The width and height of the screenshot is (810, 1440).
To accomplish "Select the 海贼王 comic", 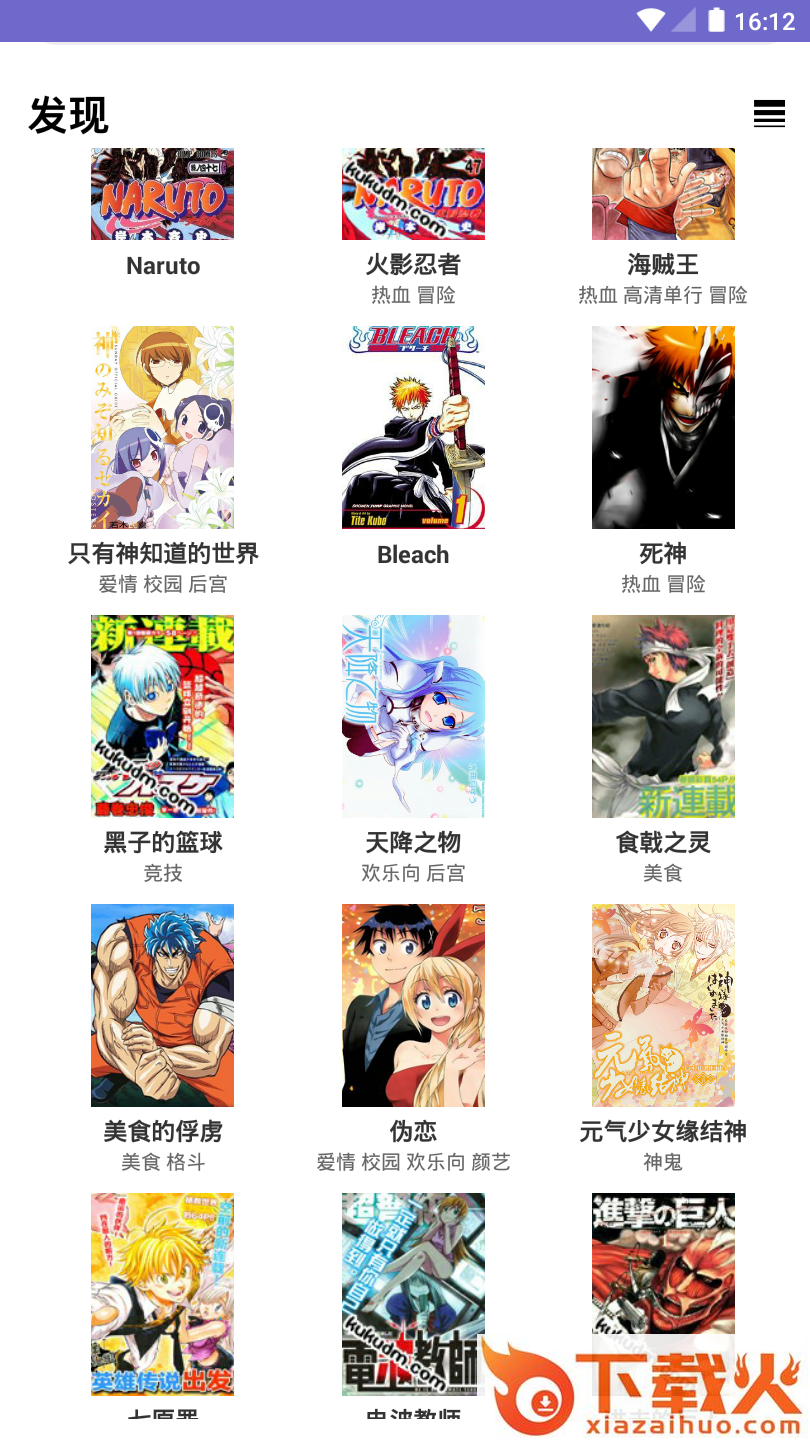I will (x=663, y=196).
